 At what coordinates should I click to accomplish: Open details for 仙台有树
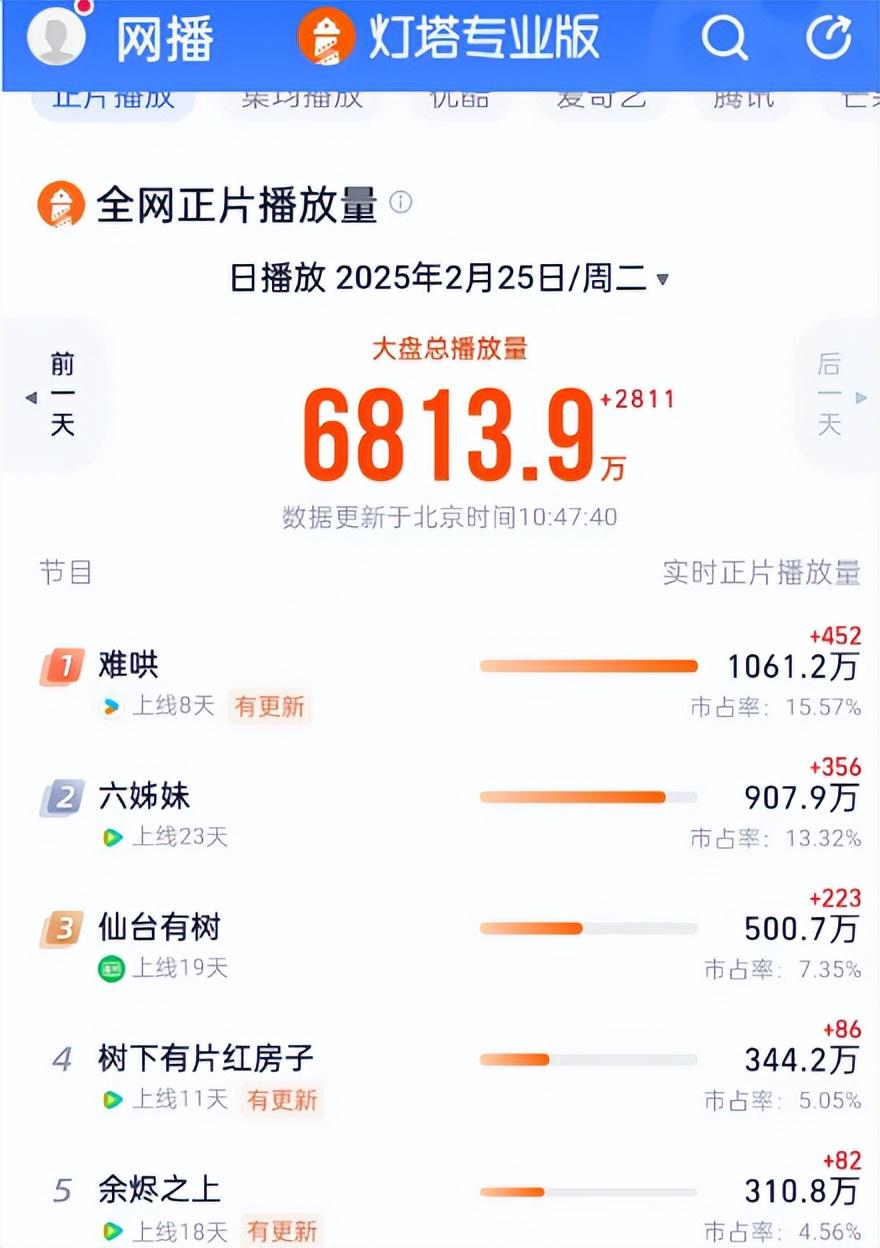158,928
